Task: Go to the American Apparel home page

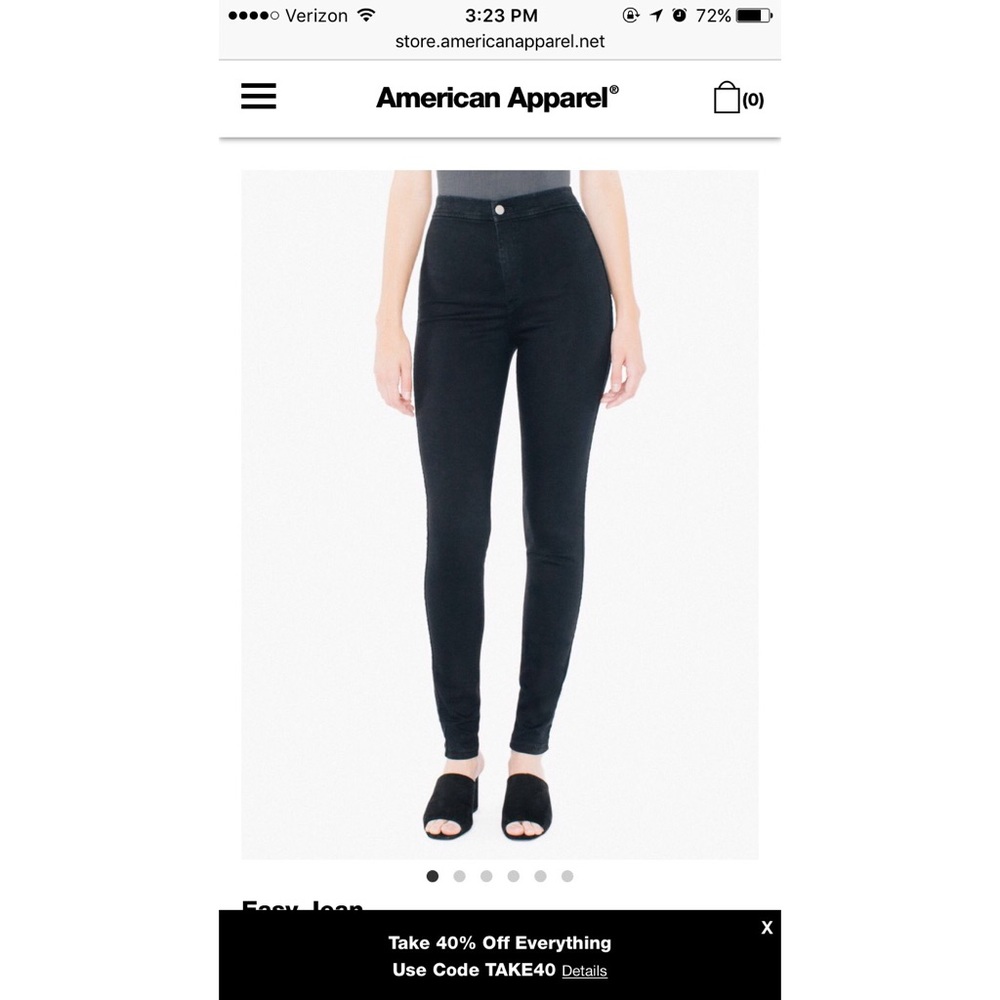Action: pos(497,97)
